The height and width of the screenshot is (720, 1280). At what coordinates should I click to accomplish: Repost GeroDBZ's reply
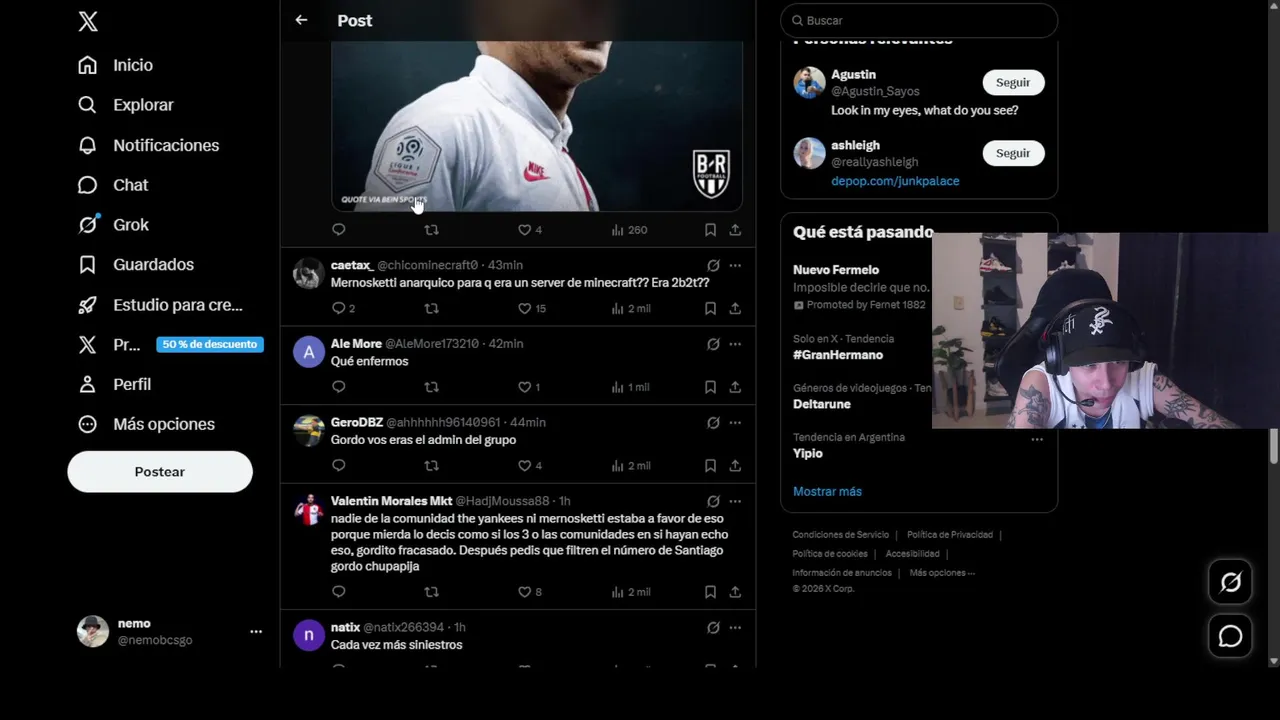click(x=431, y=466)
